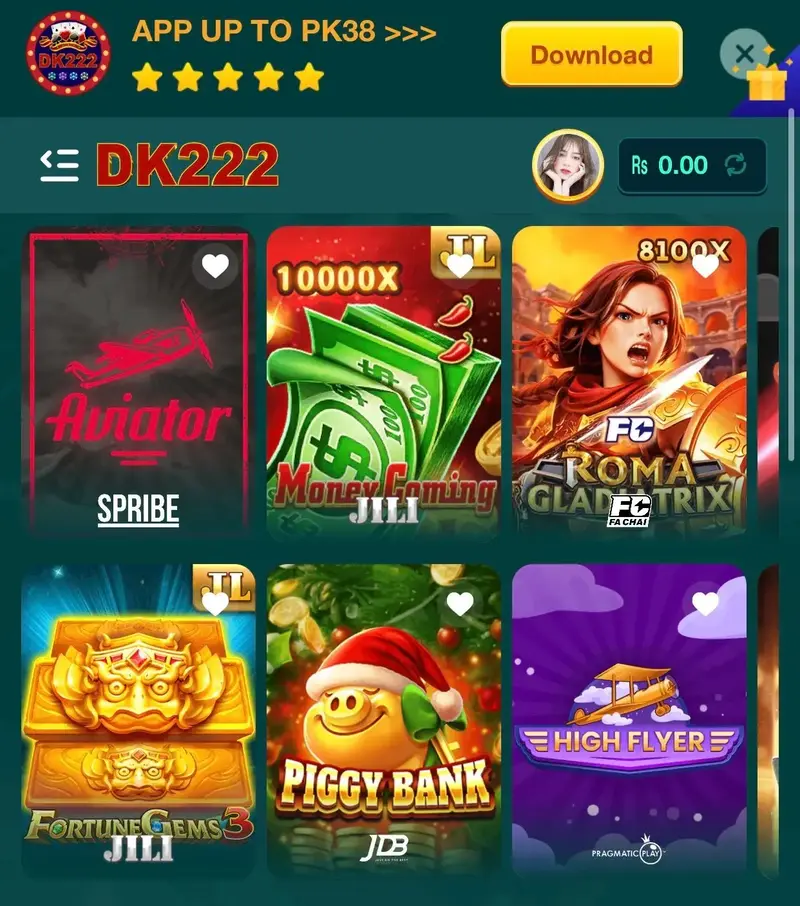Screen dimensions: 800x906
Task: Dismiss the app download banner
Action: [743, 53]
